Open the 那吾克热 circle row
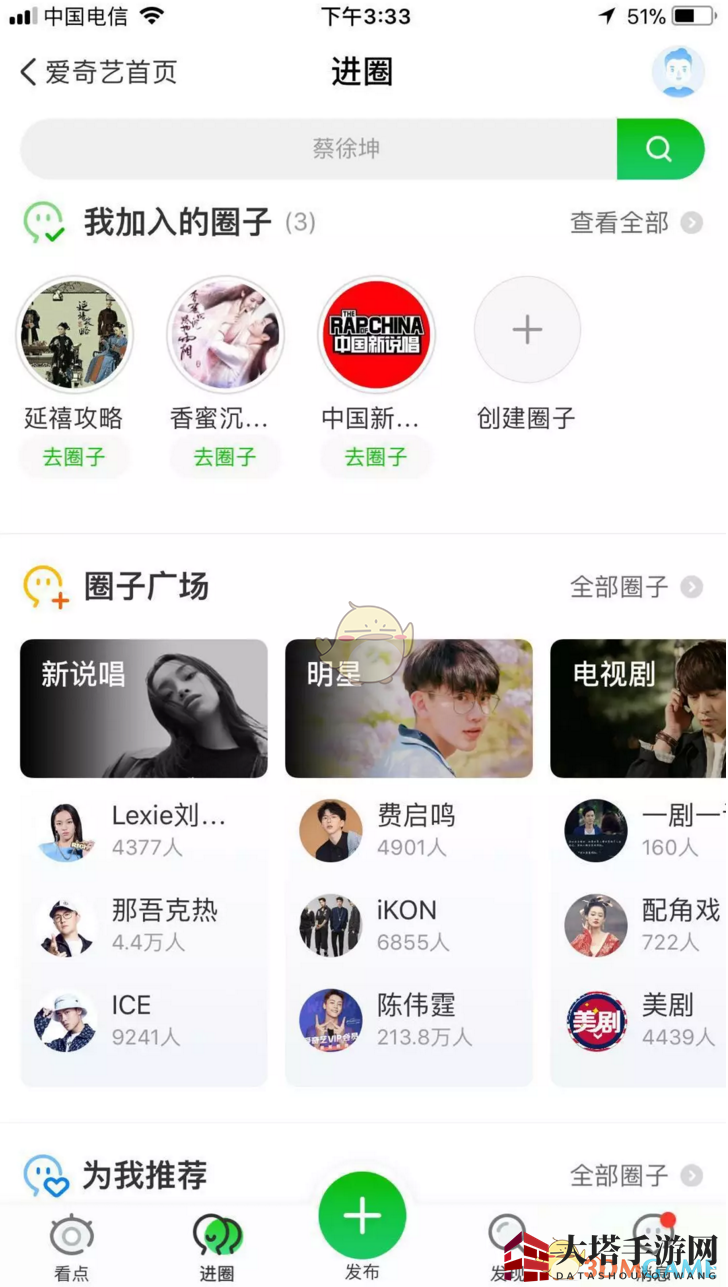This screenshot has height=1287, width=728. coord(144,925)
